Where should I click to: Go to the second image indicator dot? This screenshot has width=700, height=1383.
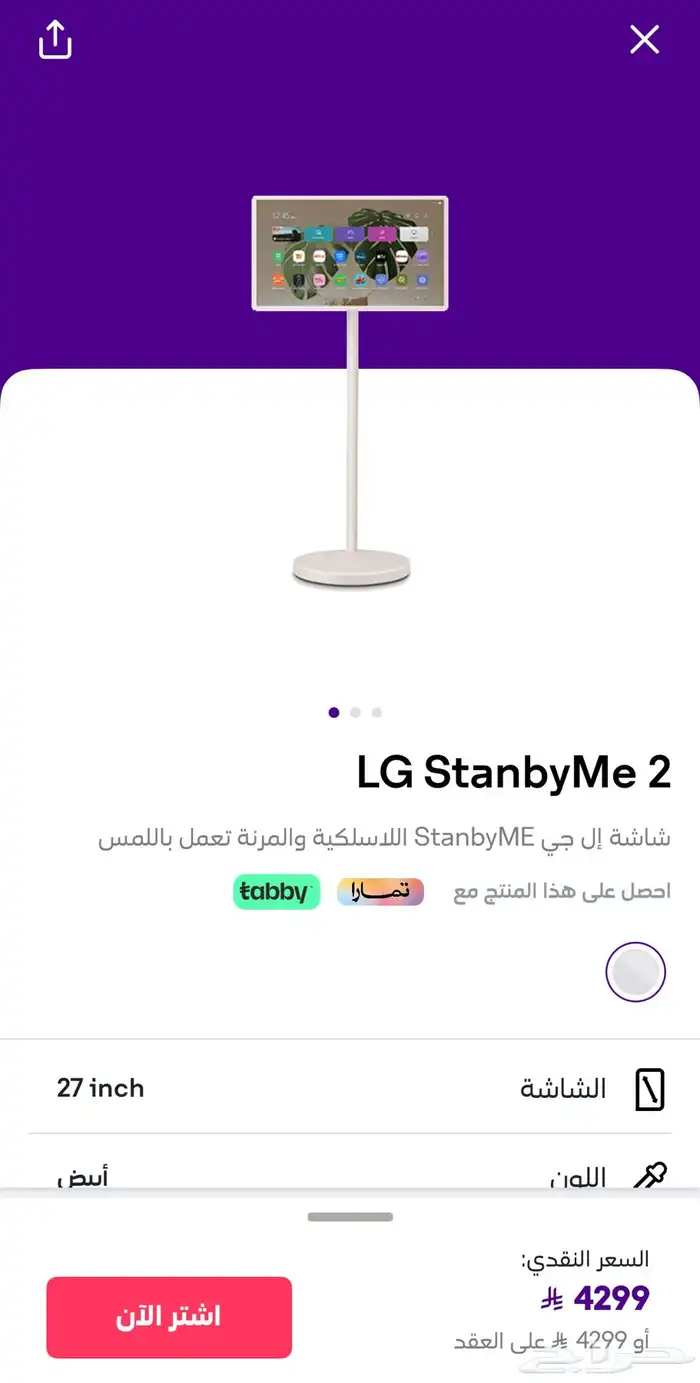point(355,713)
